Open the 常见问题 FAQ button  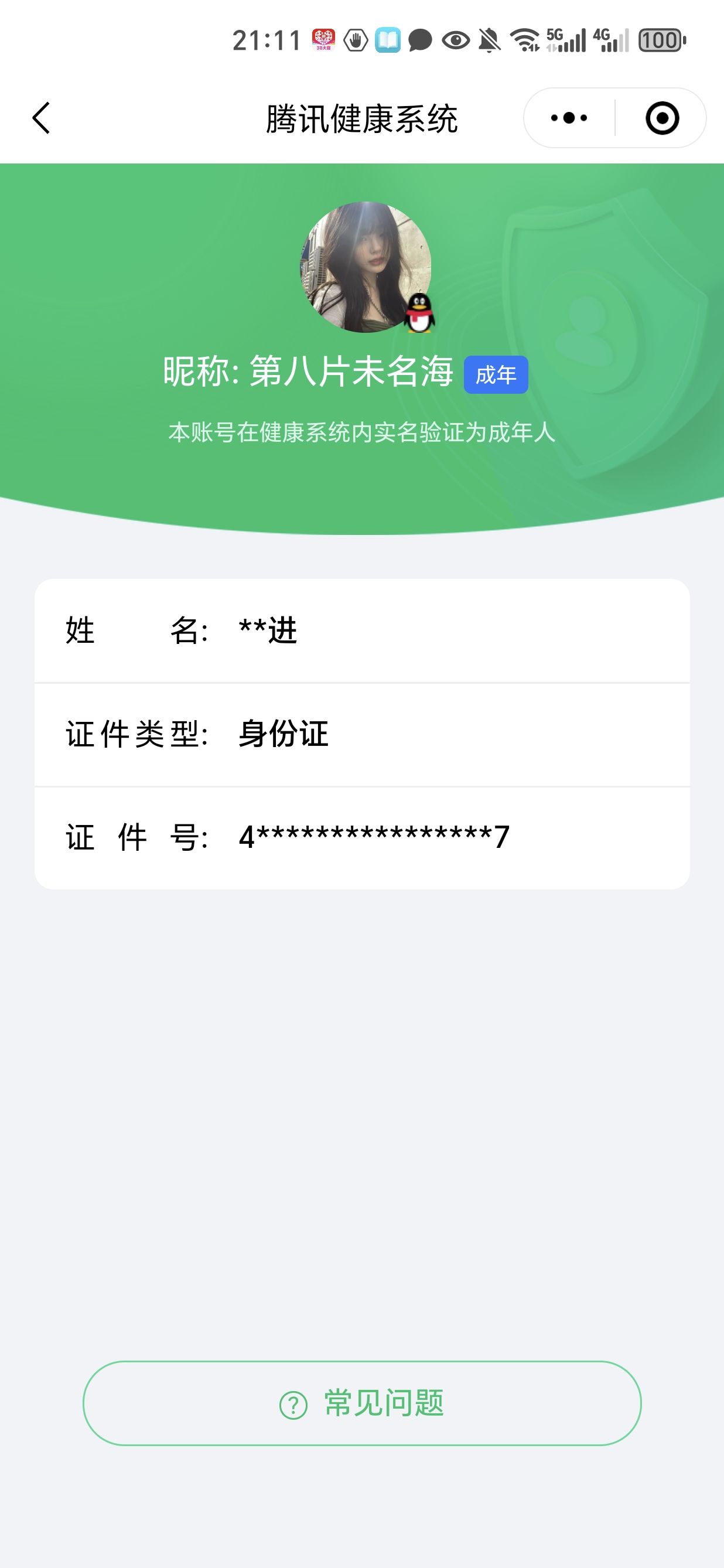click(362, 1405)
